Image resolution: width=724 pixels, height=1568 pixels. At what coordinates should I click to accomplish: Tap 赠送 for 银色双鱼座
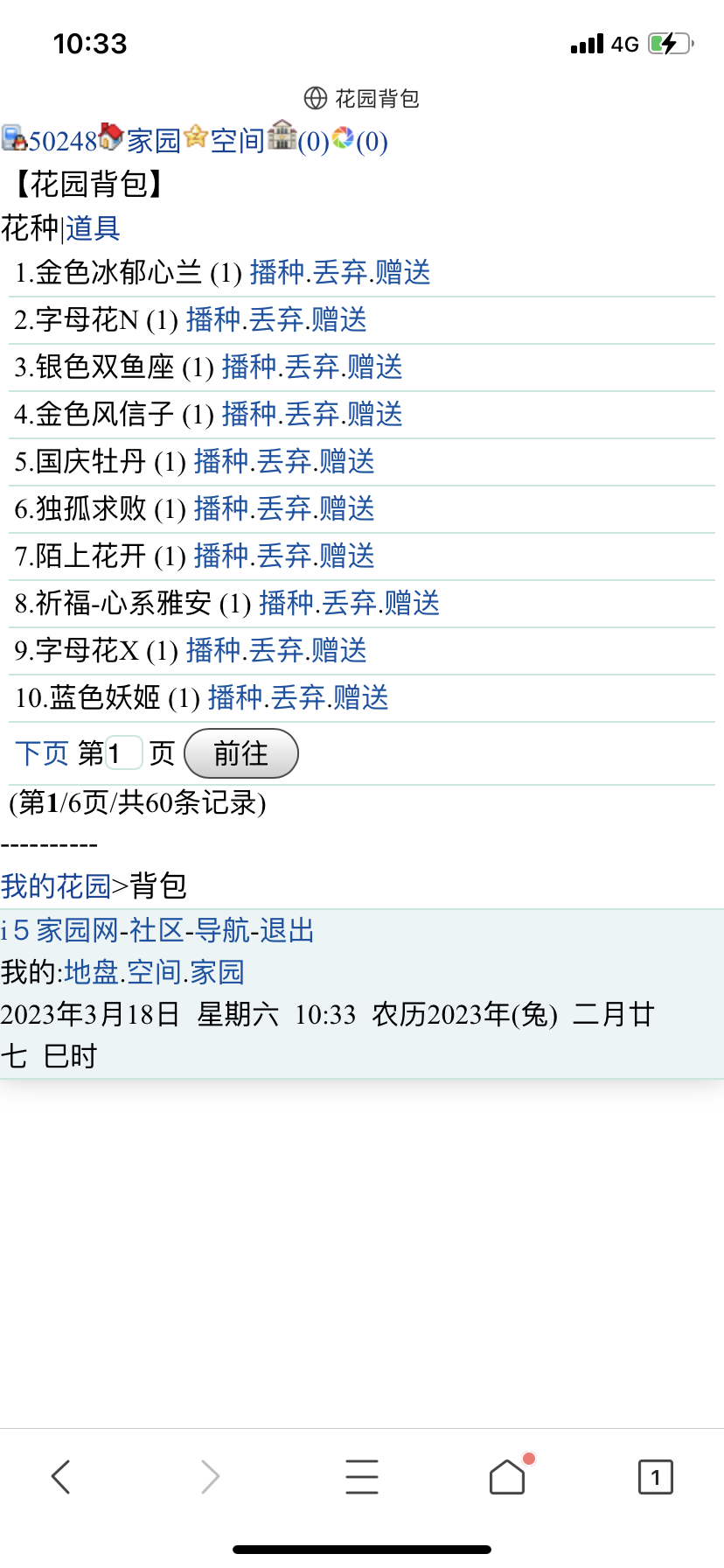tap(374, 367)
